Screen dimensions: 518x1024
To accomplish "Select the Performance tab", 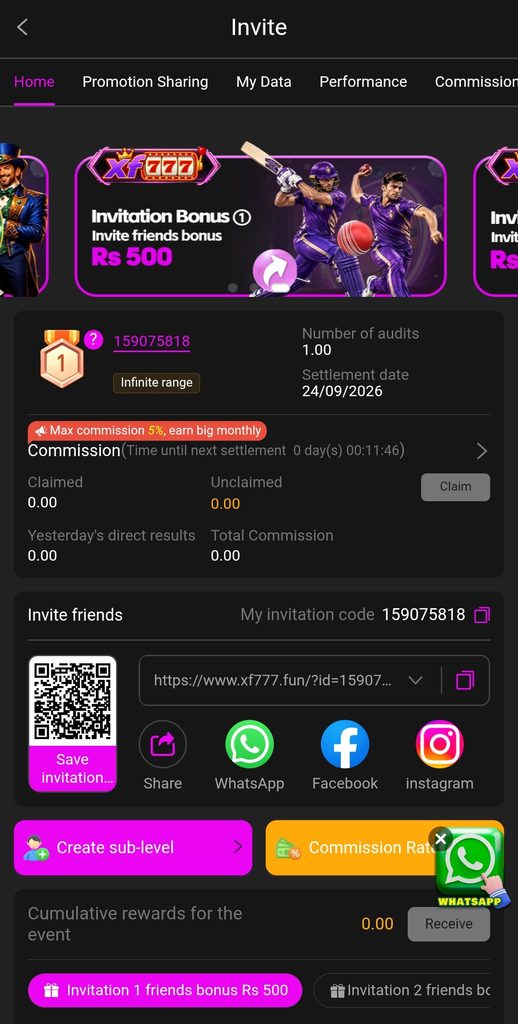I will coord(363,82).
